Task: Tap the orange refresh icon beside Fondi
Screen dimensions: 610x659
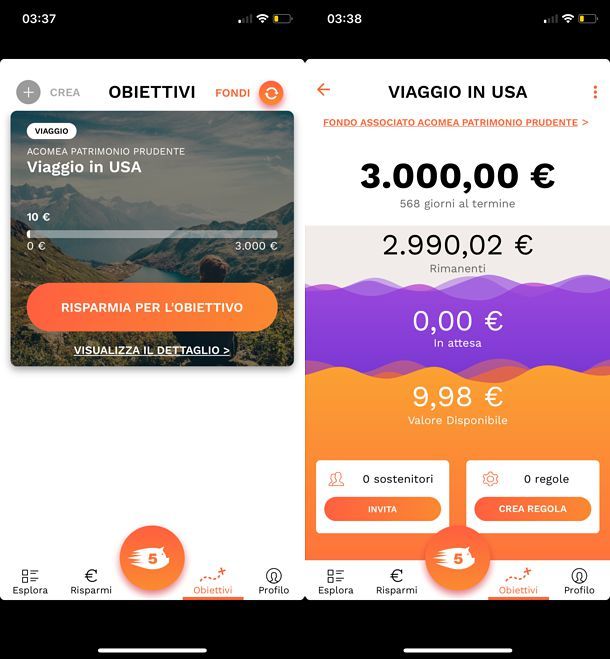Action: pyautogui.click(x=271, y=93)
